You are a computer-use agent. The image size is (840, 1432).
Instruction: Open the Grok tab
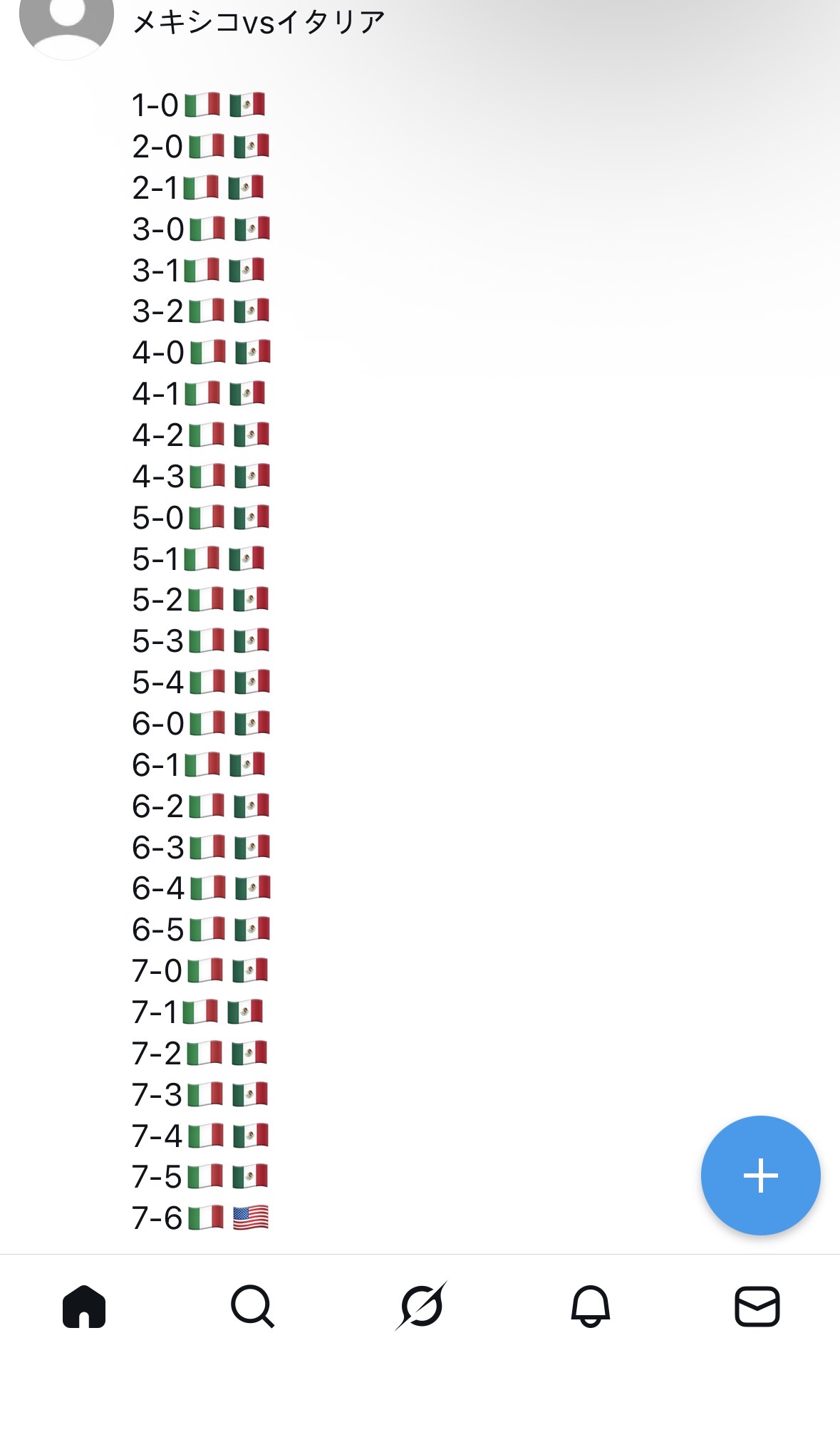421,1306
